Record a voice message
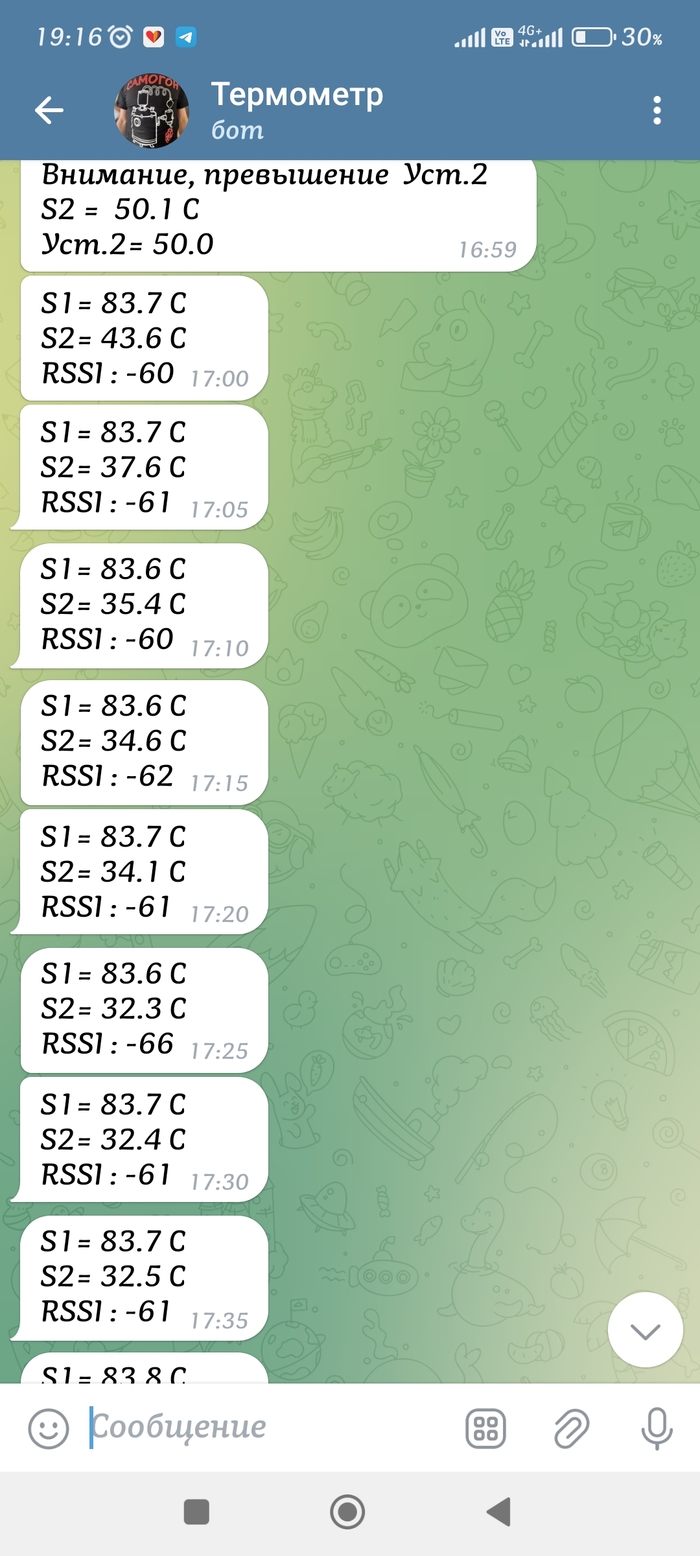The image size is (700, 1556). (x=656, y=1428)
